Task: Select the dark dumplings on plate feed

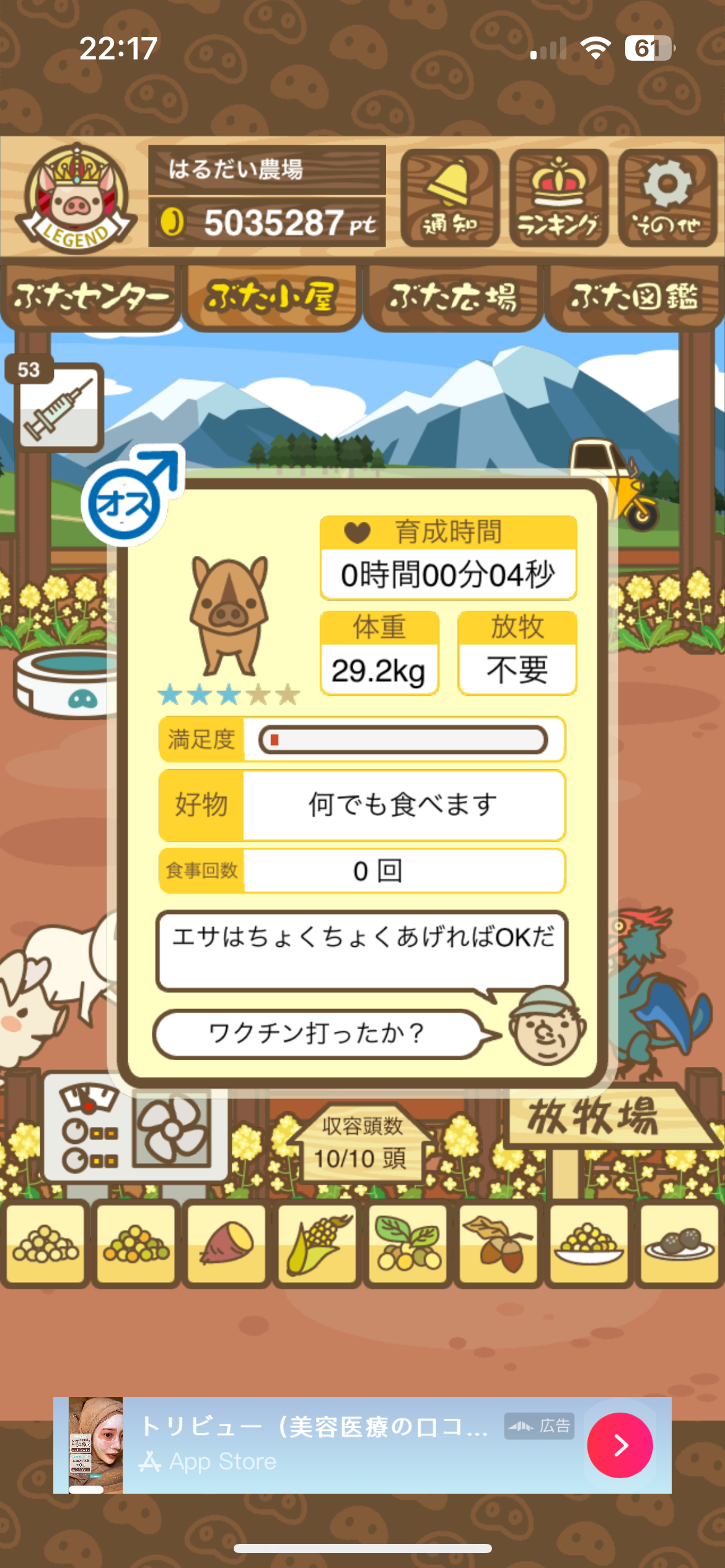Action: tap(679, 1242)
